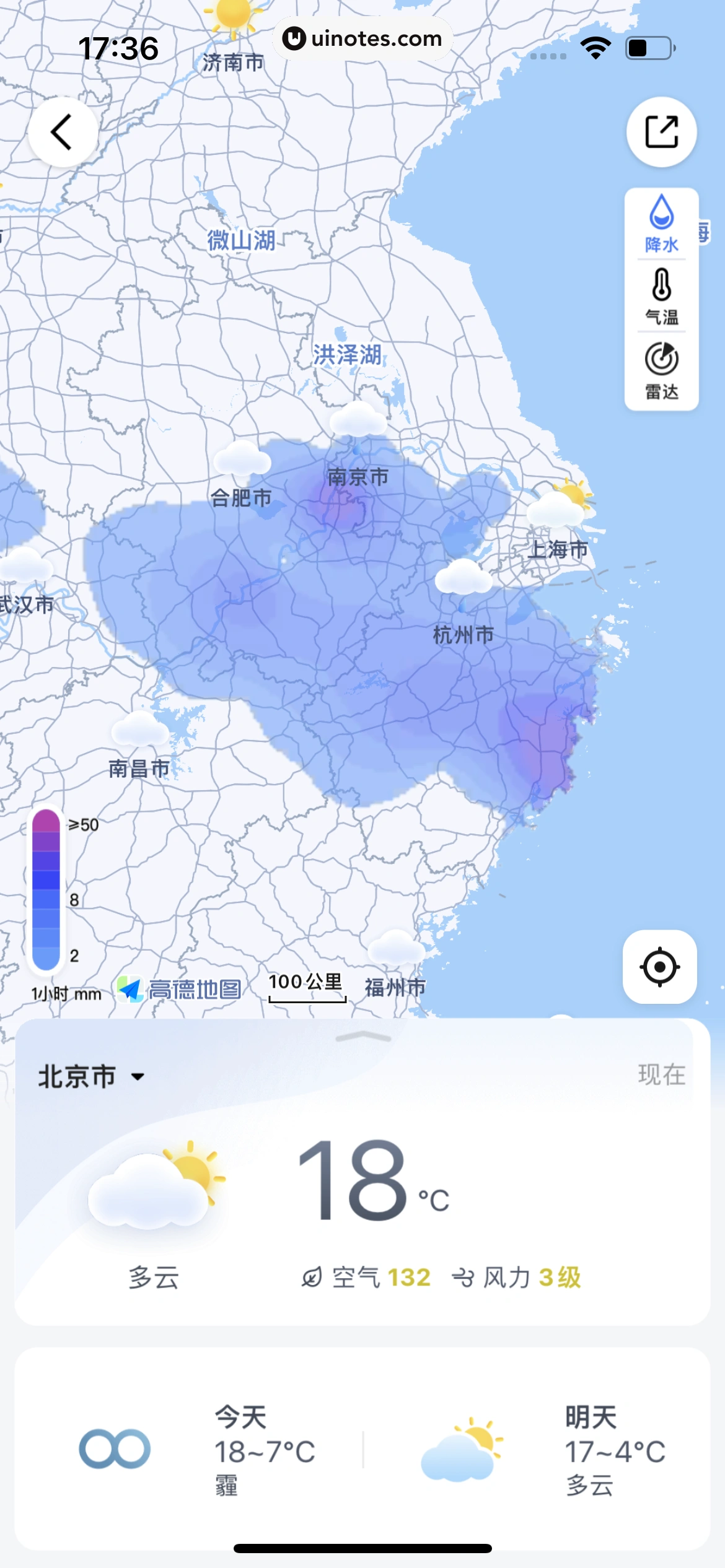The width and height of the screenshot is (725, 1568).
Task: Select the 降水 precipitation layer
Action: coord(661,224)
